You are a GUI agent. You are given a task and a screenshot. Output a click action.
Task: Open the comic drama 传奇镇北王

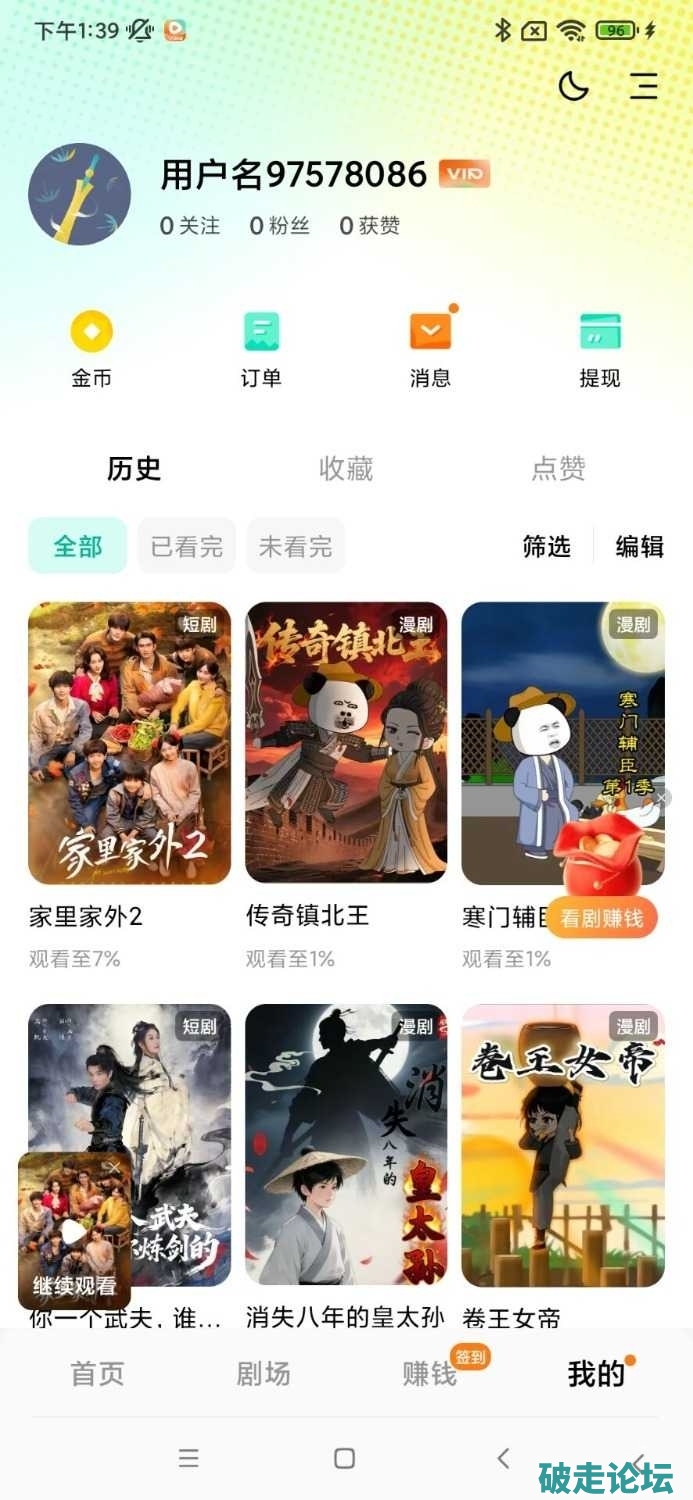[346, 743]
